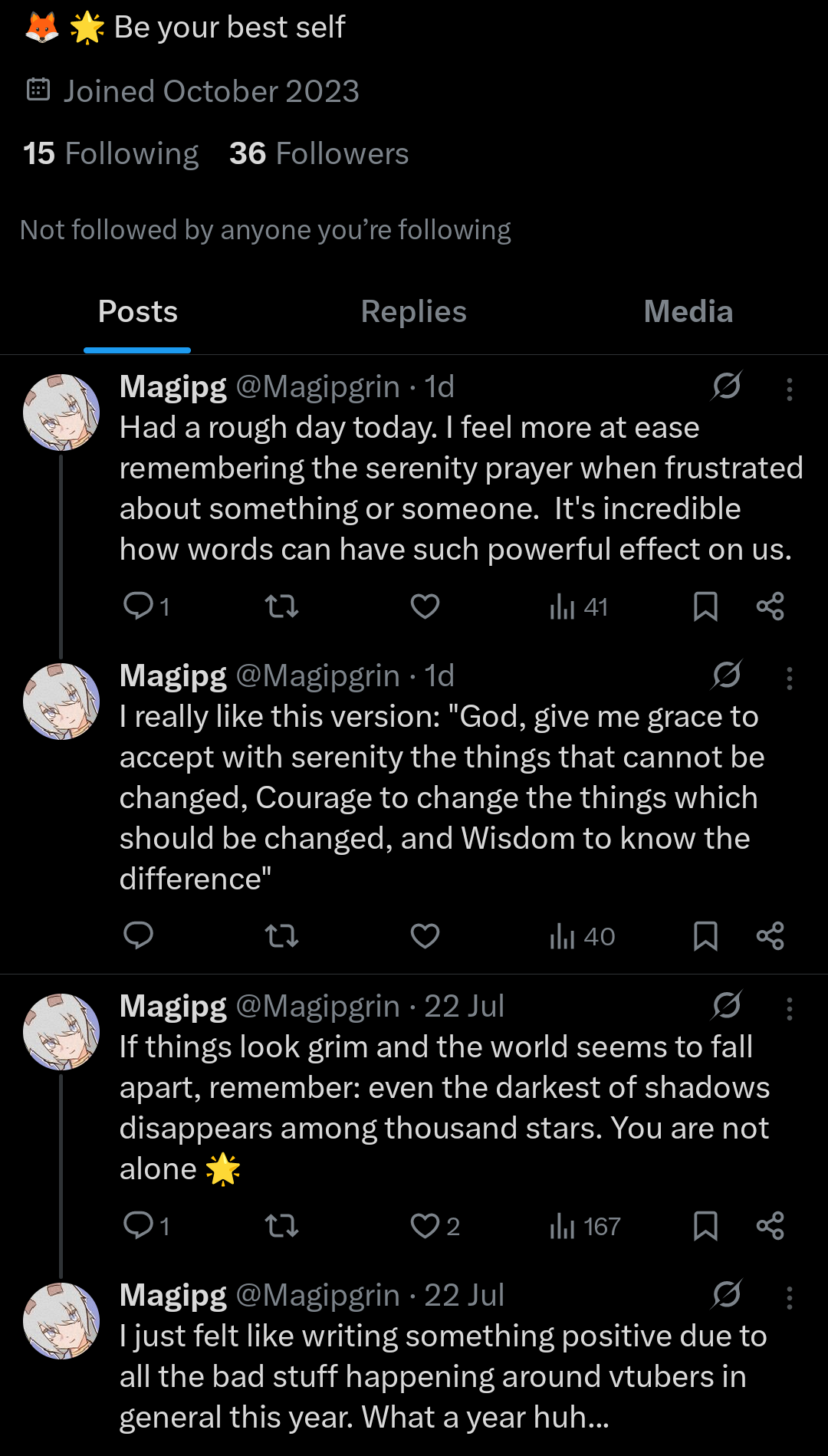The width and height of the screenshot is (828, 1456).
Task: Like the serenity prayer quote post
Action: pyautogui.click(x=425, y=936)
